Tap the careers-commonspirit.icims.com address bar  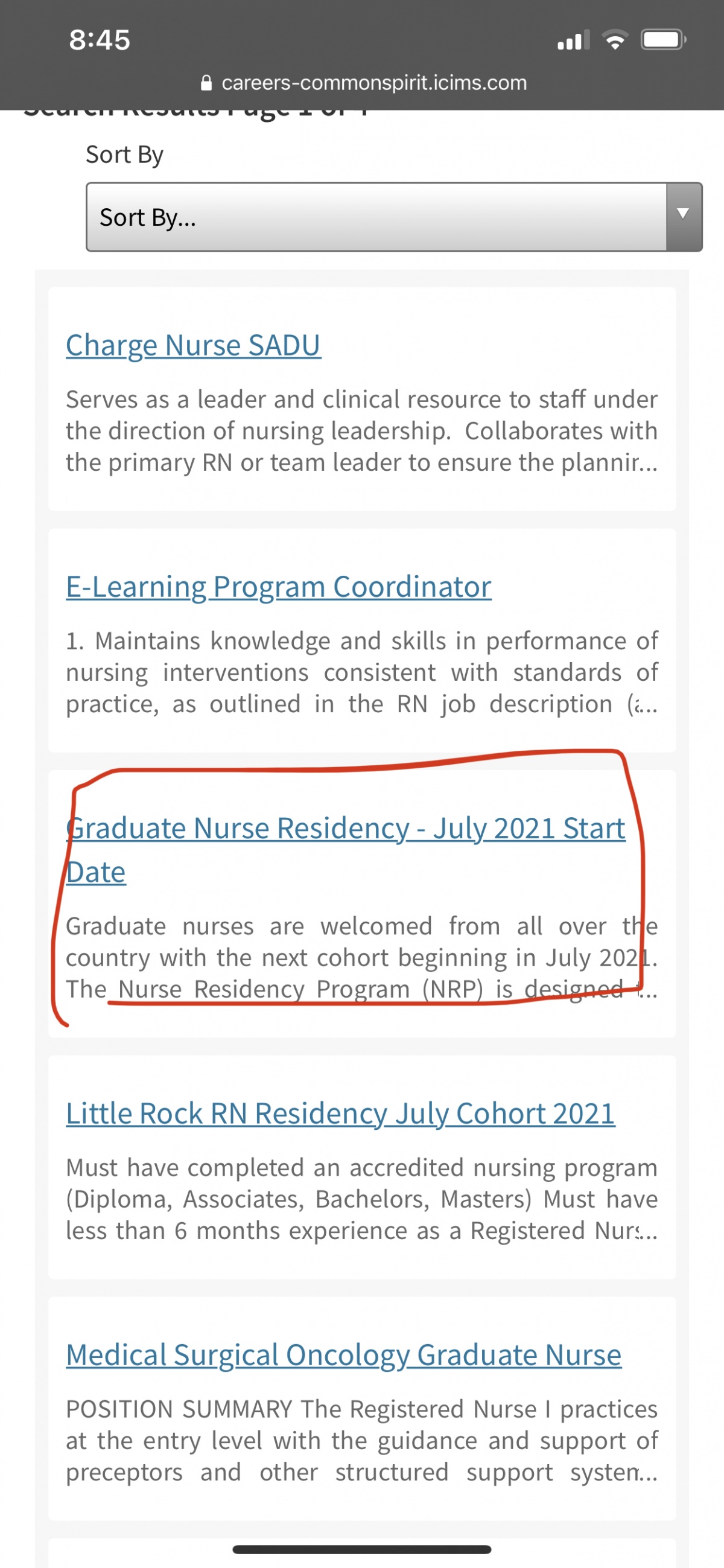[363, 82]
